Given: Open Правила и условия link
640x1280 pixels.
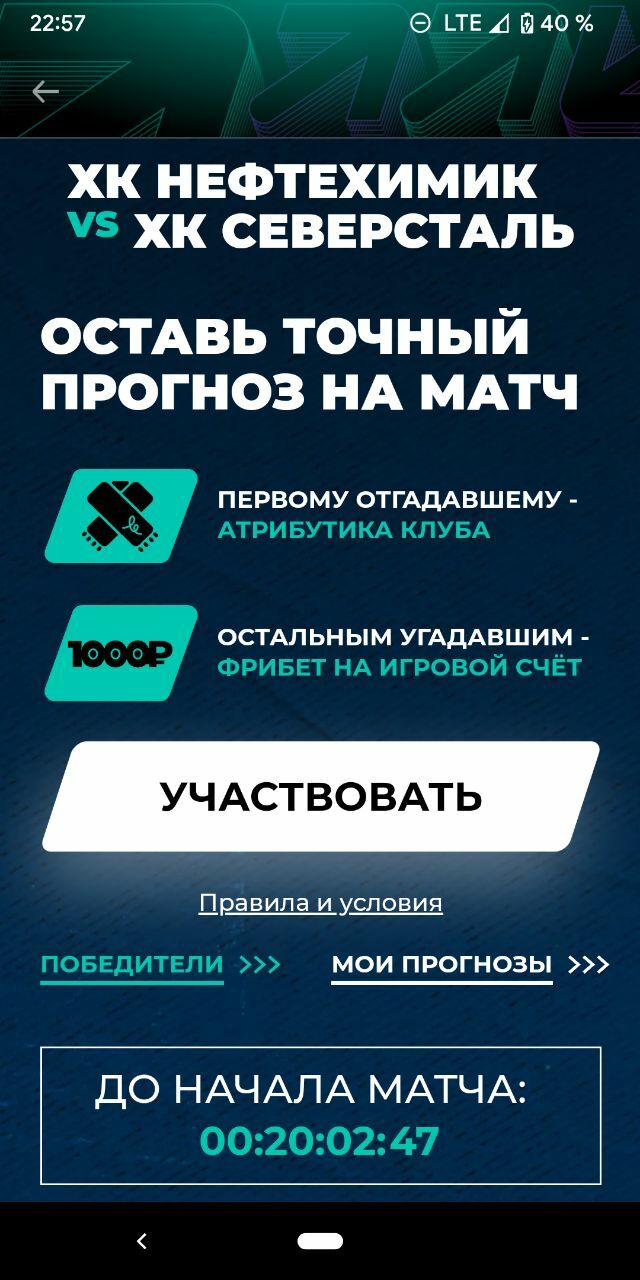Looking at the screenshot, I should [320, 903].
